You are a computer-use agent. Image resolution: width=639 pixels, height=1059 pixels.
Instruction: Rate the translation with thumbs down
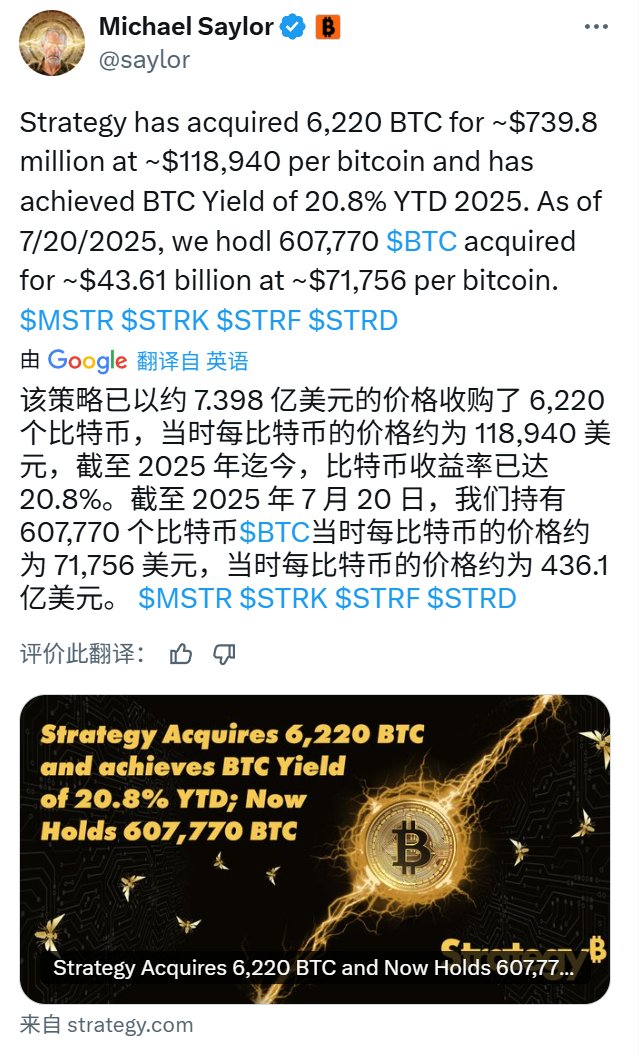click(x=224, y=654)
